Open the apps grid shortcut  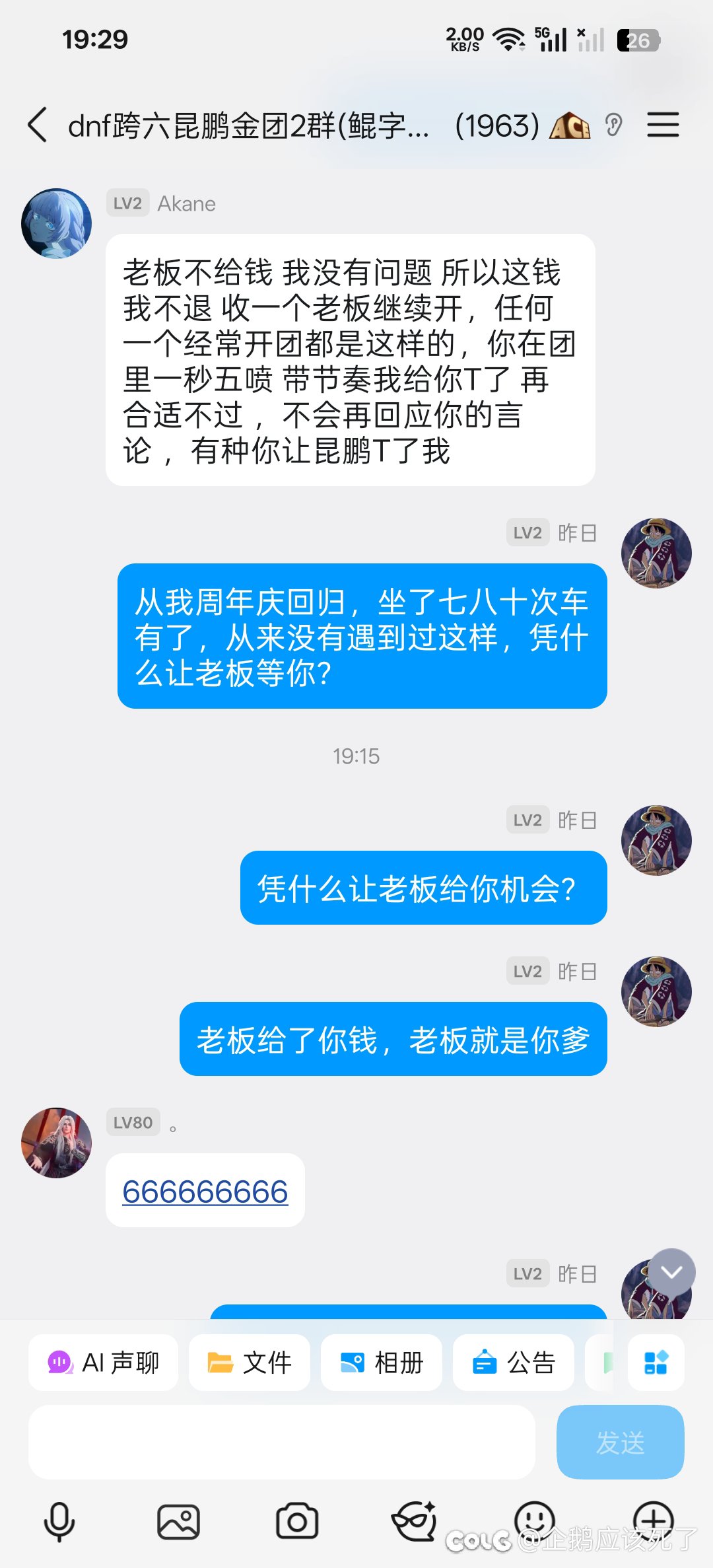[x=656, y=1362]
